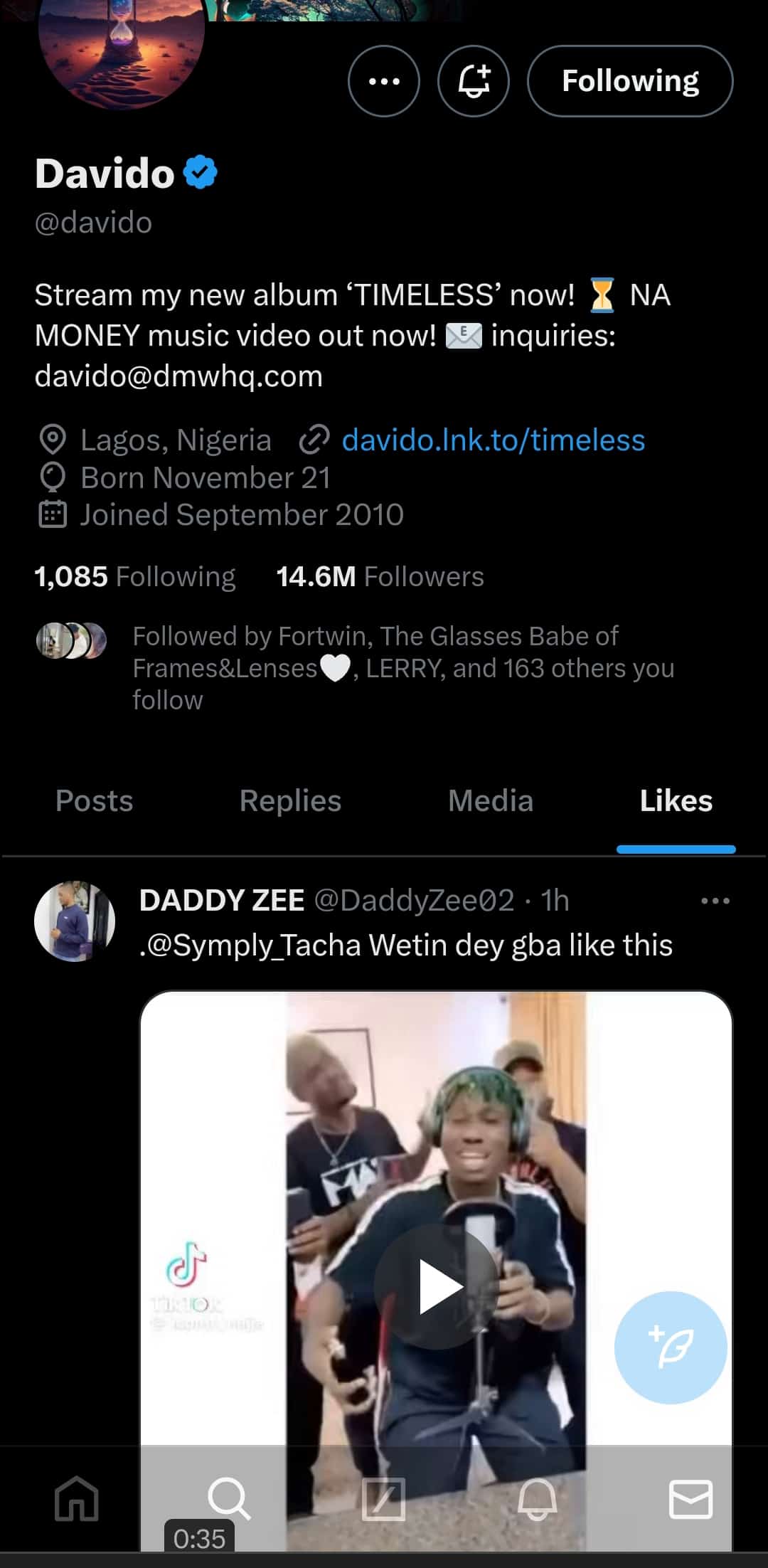Turn on post notifications for Davido

coord(474,81)
